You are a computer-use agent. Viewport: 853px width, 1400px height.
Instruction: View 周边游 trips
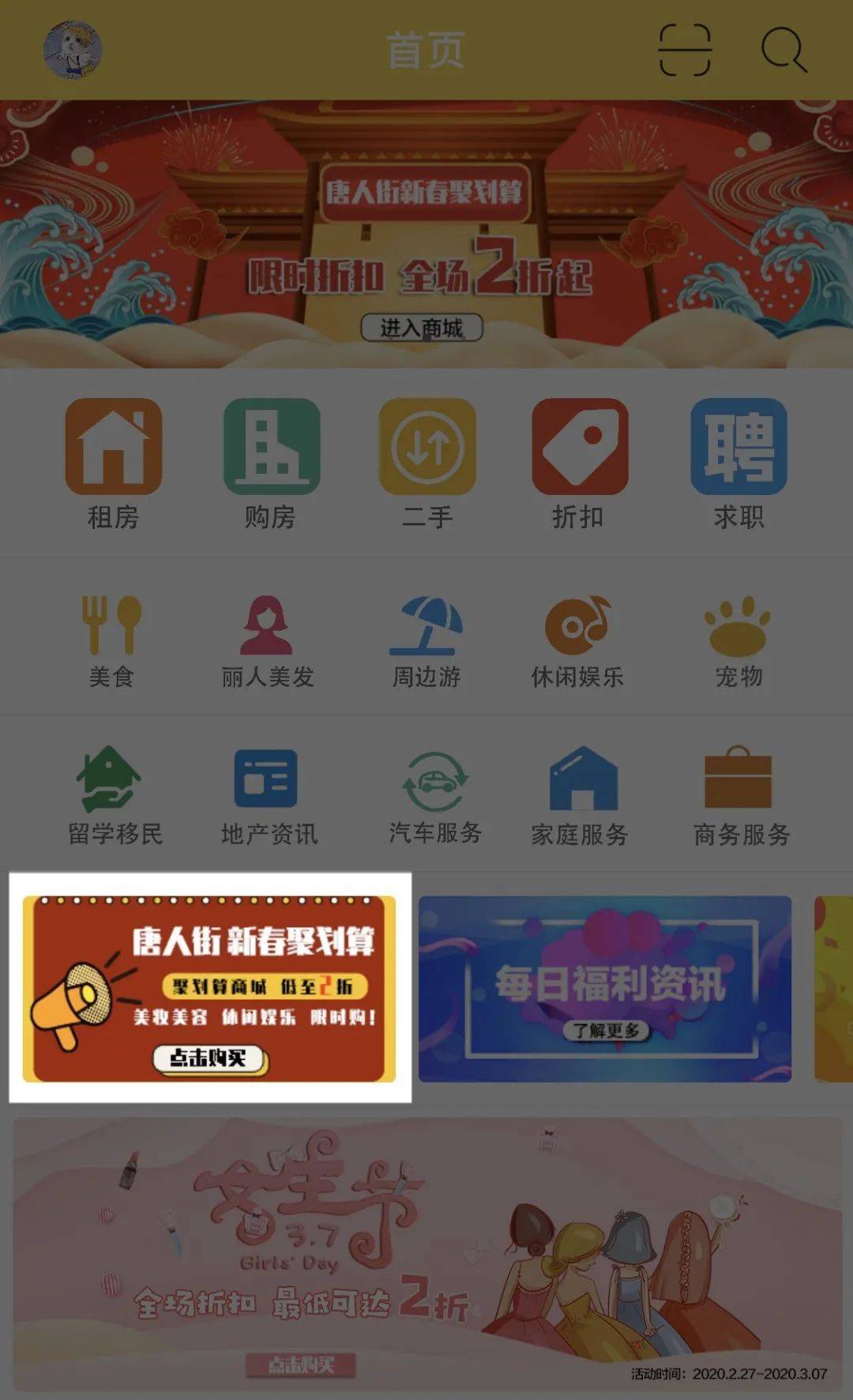point(426,641)
